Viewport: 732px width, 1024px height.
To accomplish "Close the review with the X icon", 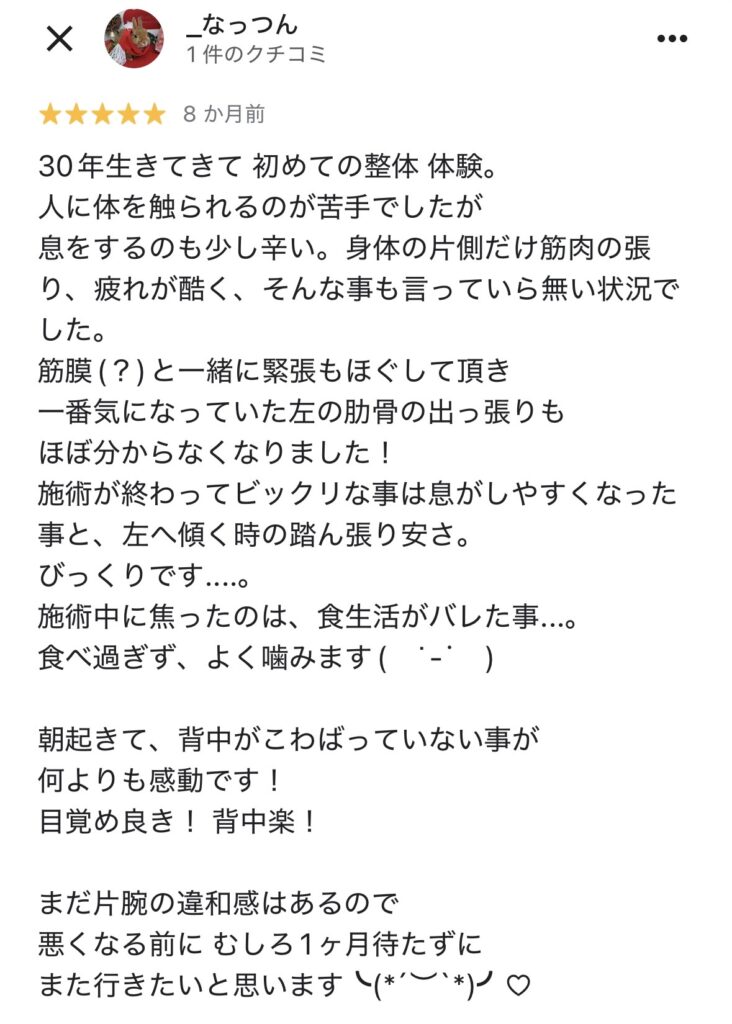I will coord(60,39).
